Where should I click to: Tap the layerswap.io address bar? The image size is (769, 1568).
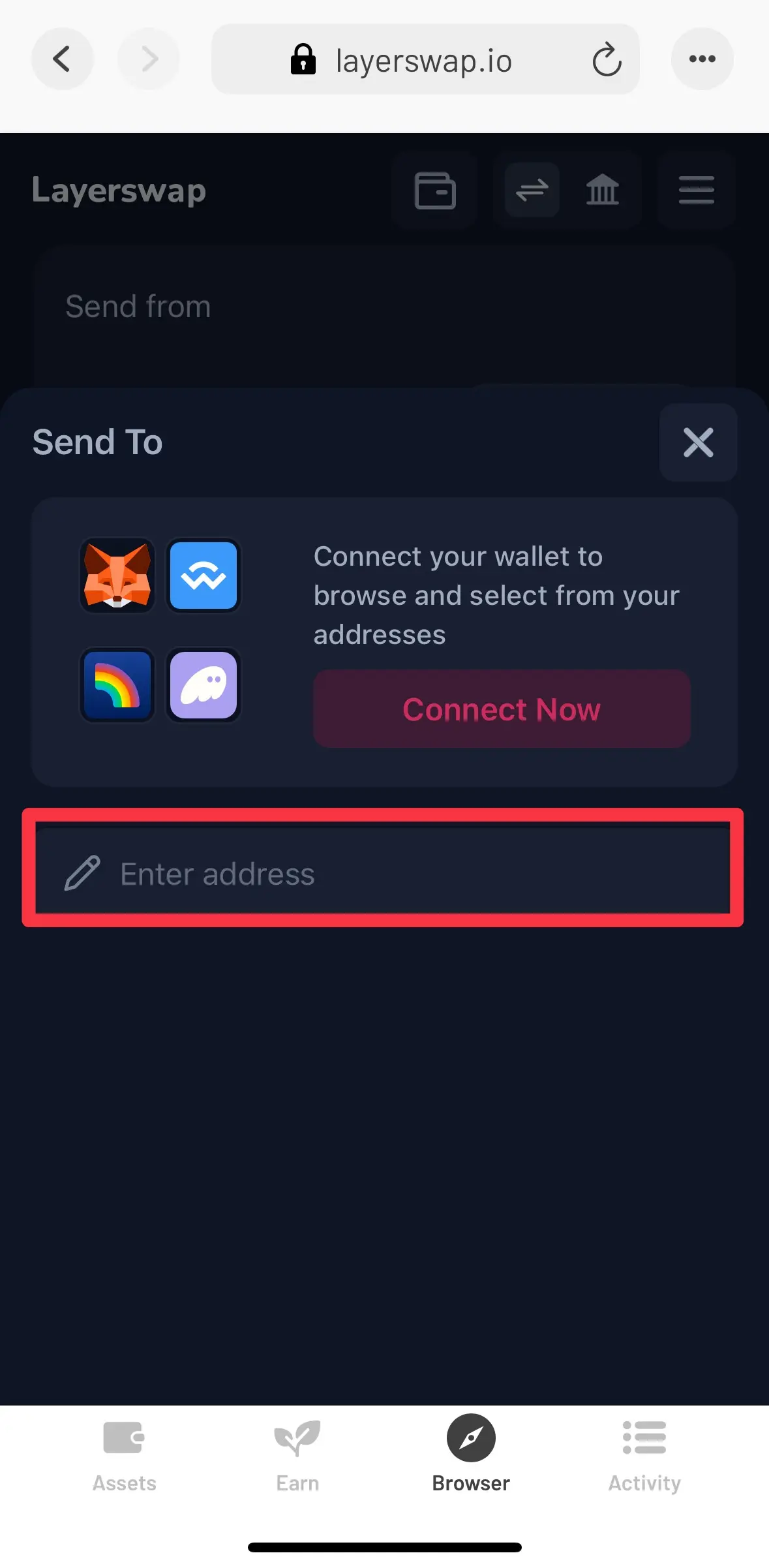(x=423, y=61)
